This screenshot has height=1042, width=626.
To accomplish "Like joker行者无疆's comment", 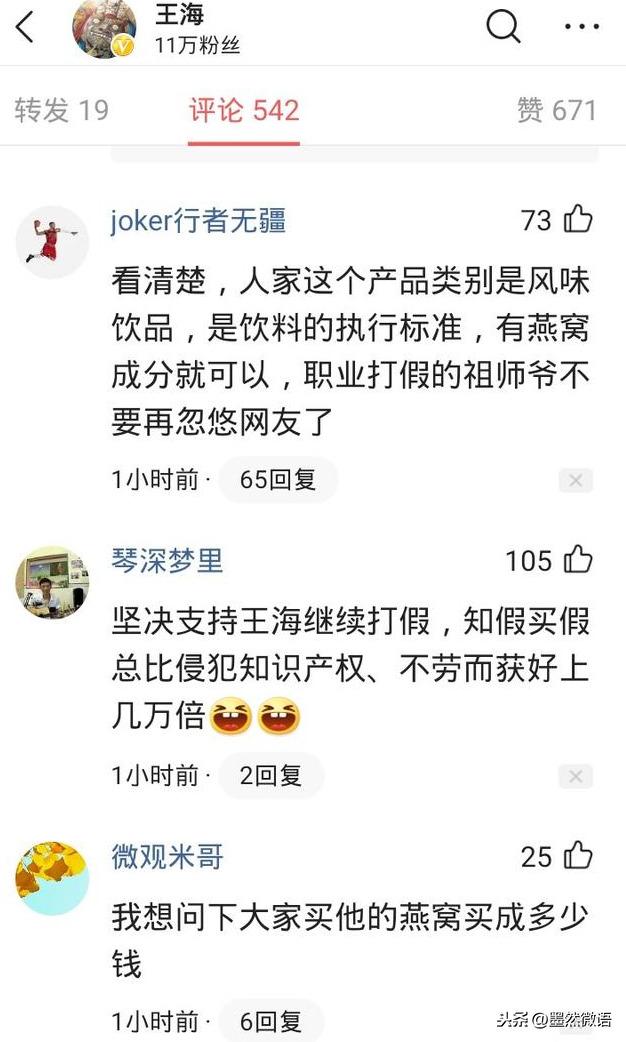I will click(x=578, y=219).
